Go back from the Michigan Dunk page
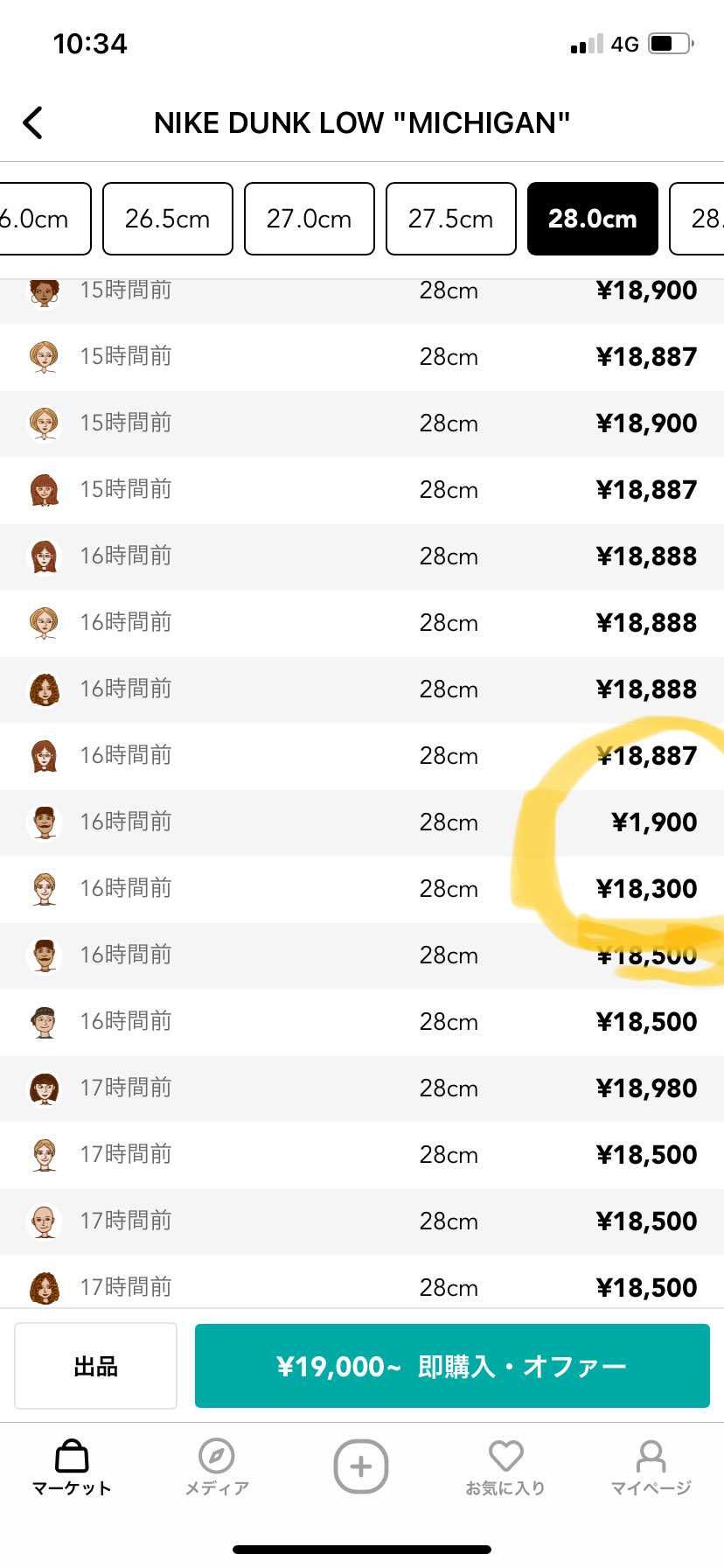Image resolution: width=724 pixels, height=1568 pixels. [33, 122]
